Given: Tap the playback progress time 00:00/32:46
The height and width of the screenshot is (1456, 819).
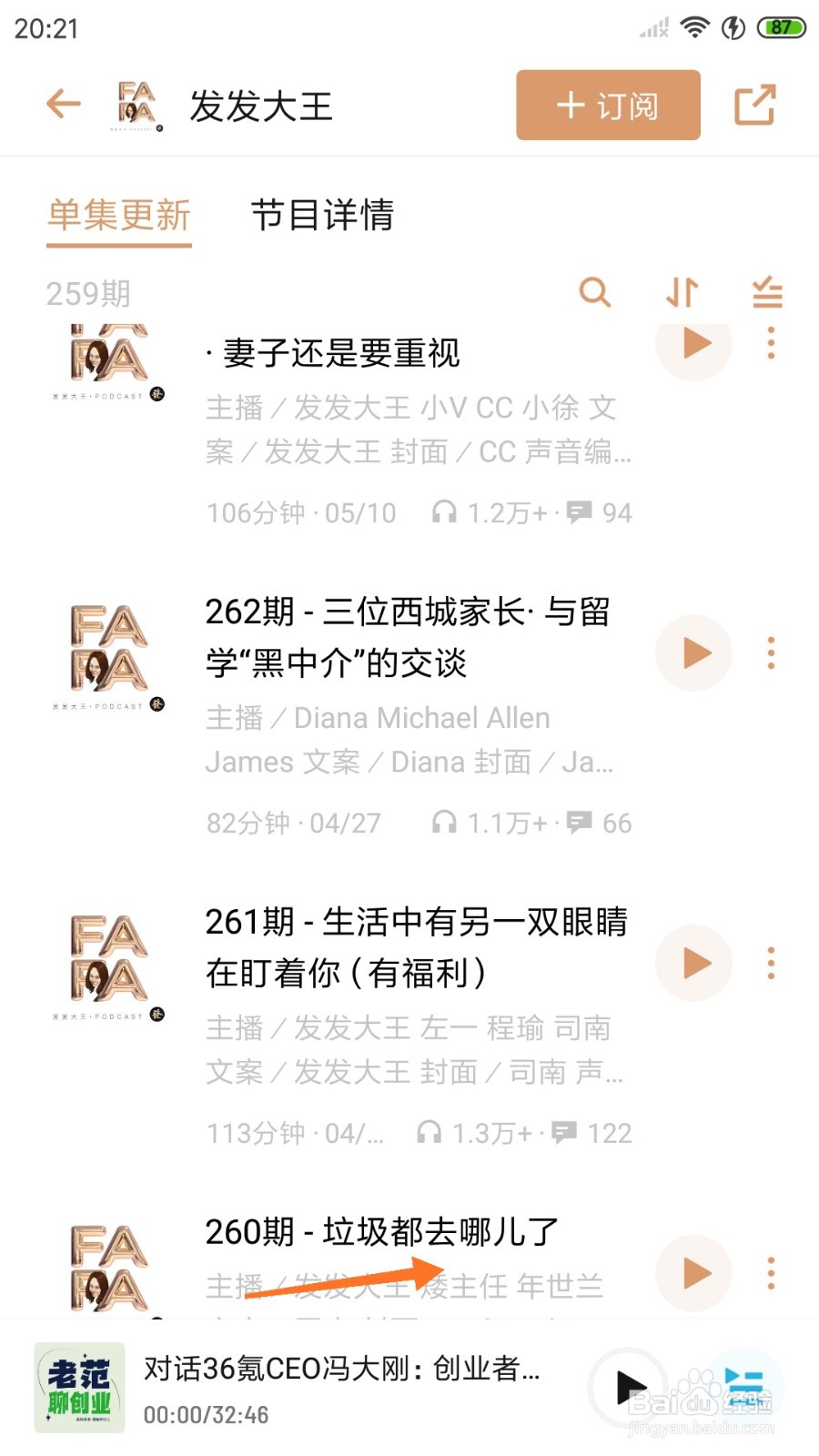Looking at the screenshot, I should 205,1415.
